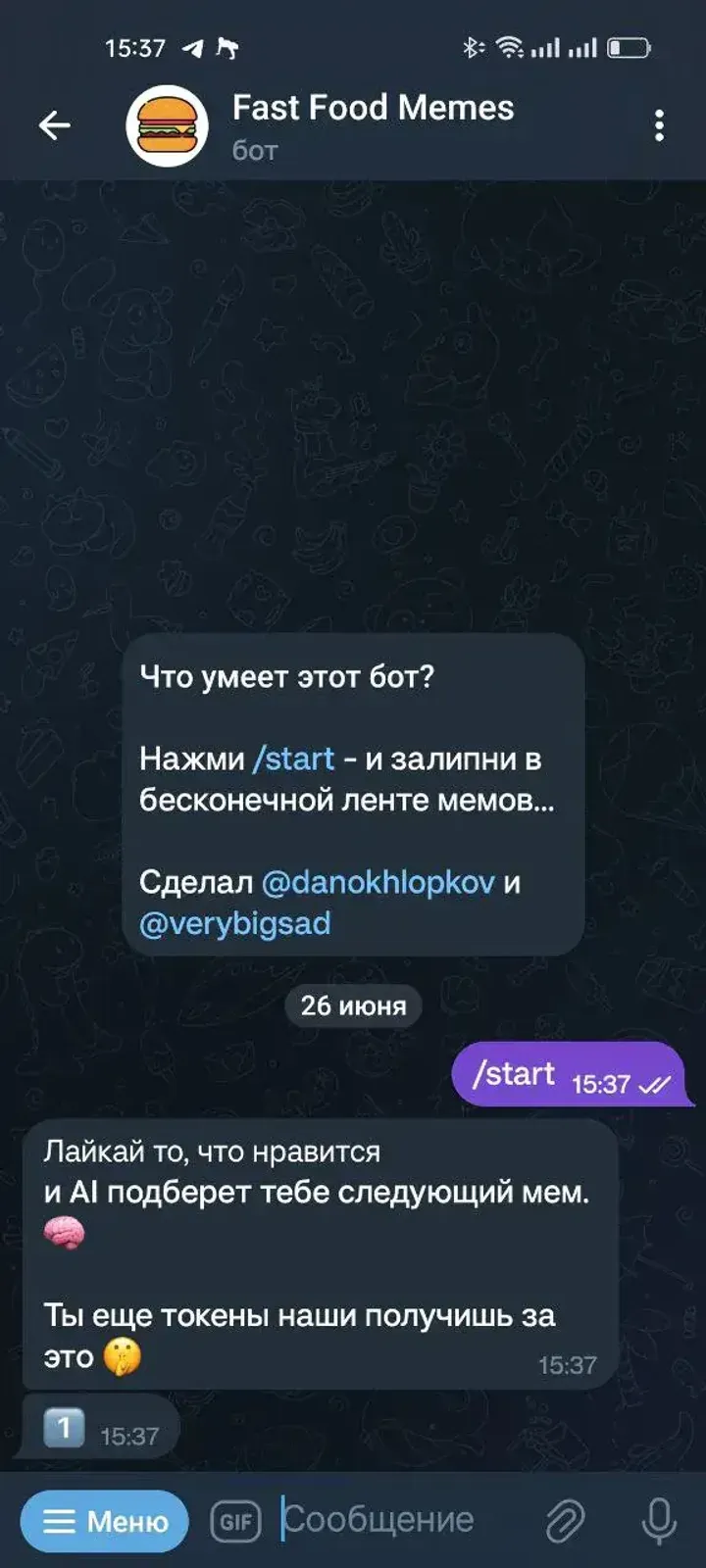Open the @danokhlopkov profile link

pyautogui.click(x=378, y=882)
